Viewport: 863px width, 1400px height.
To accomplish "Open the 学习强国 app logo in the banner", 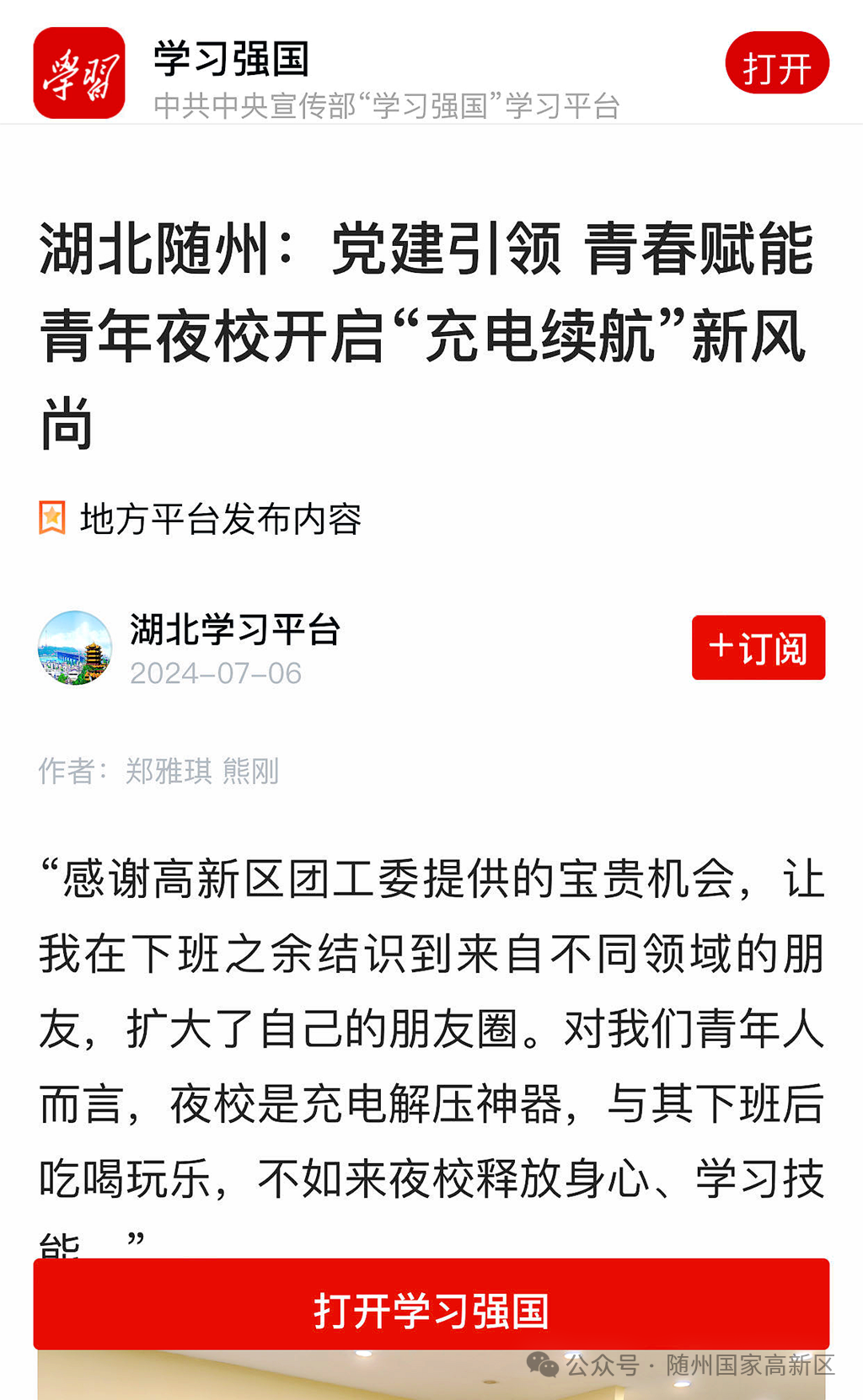I will (x=79, y=72).
